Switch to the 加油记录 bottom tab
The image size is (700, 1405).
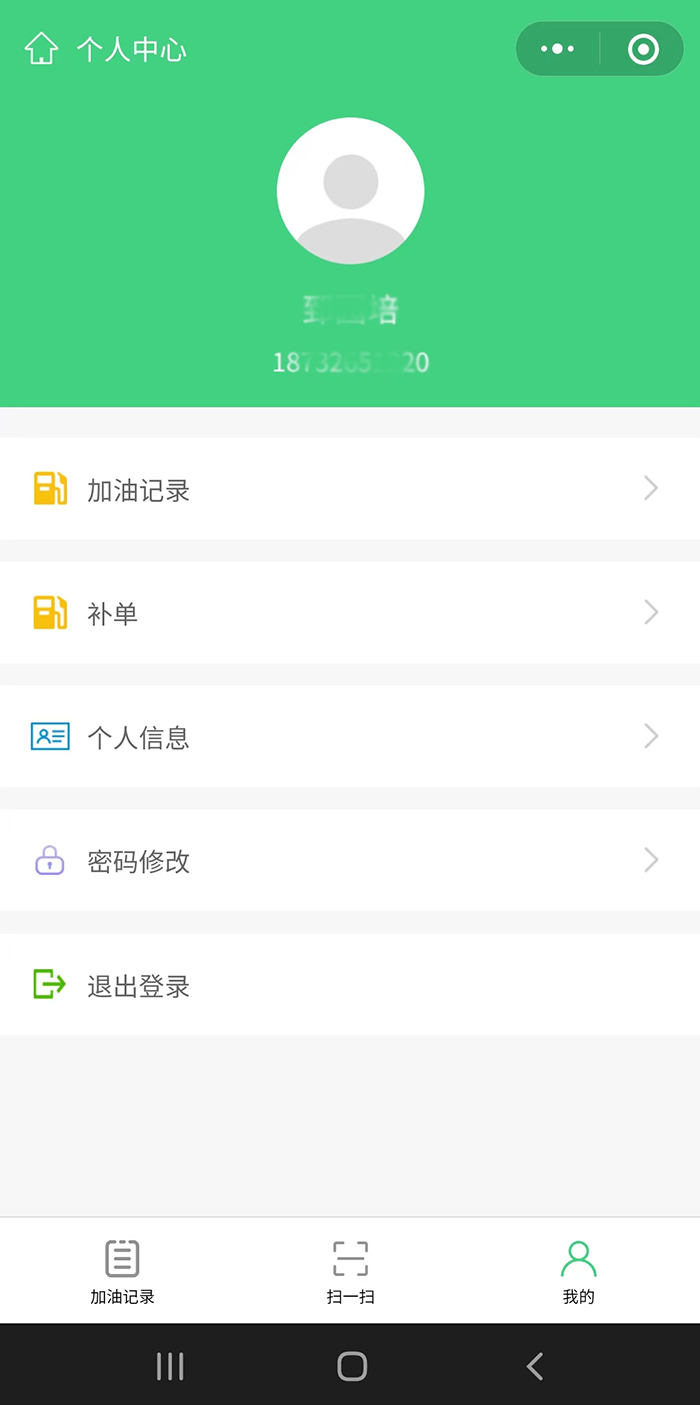point(122,1272)
